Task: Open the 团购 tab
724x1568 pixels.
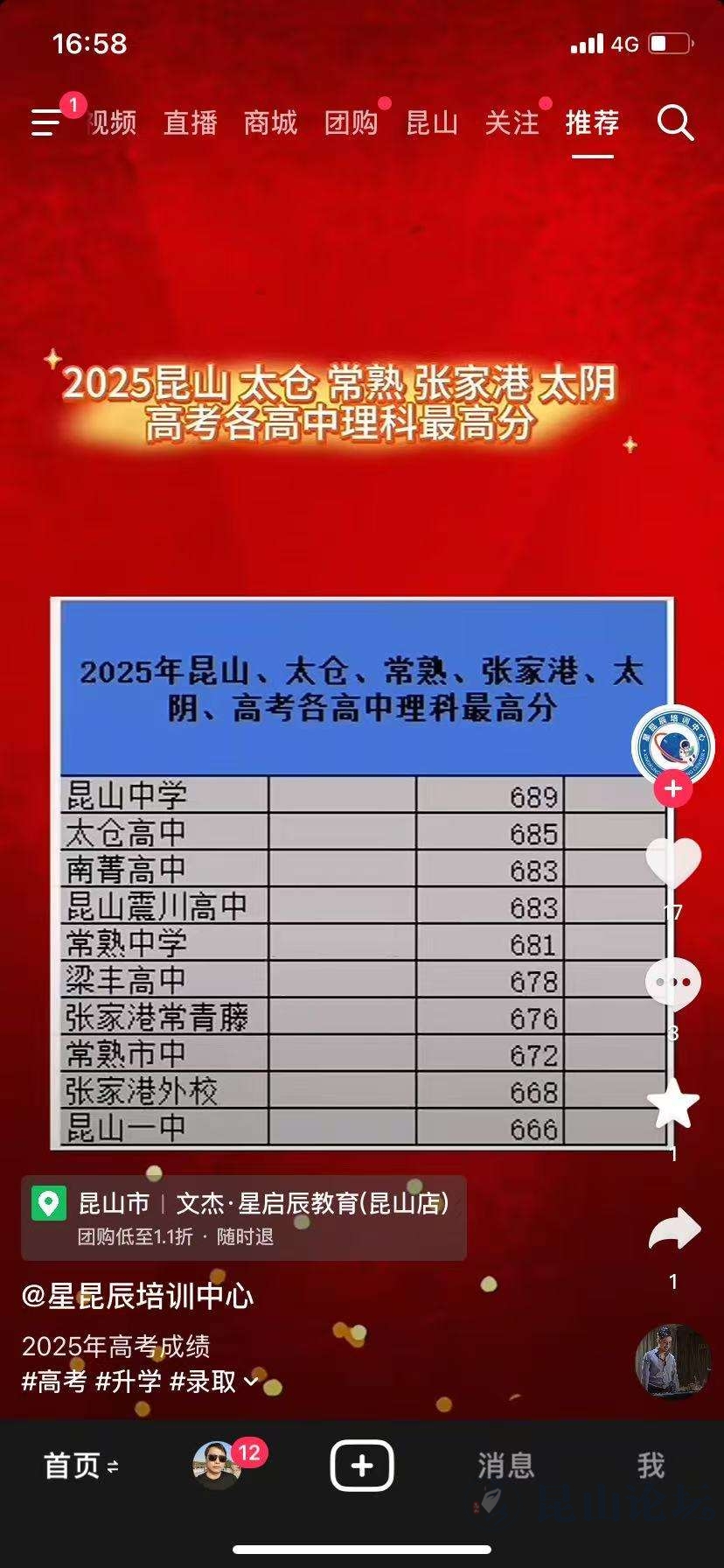Action: point(351,122)
